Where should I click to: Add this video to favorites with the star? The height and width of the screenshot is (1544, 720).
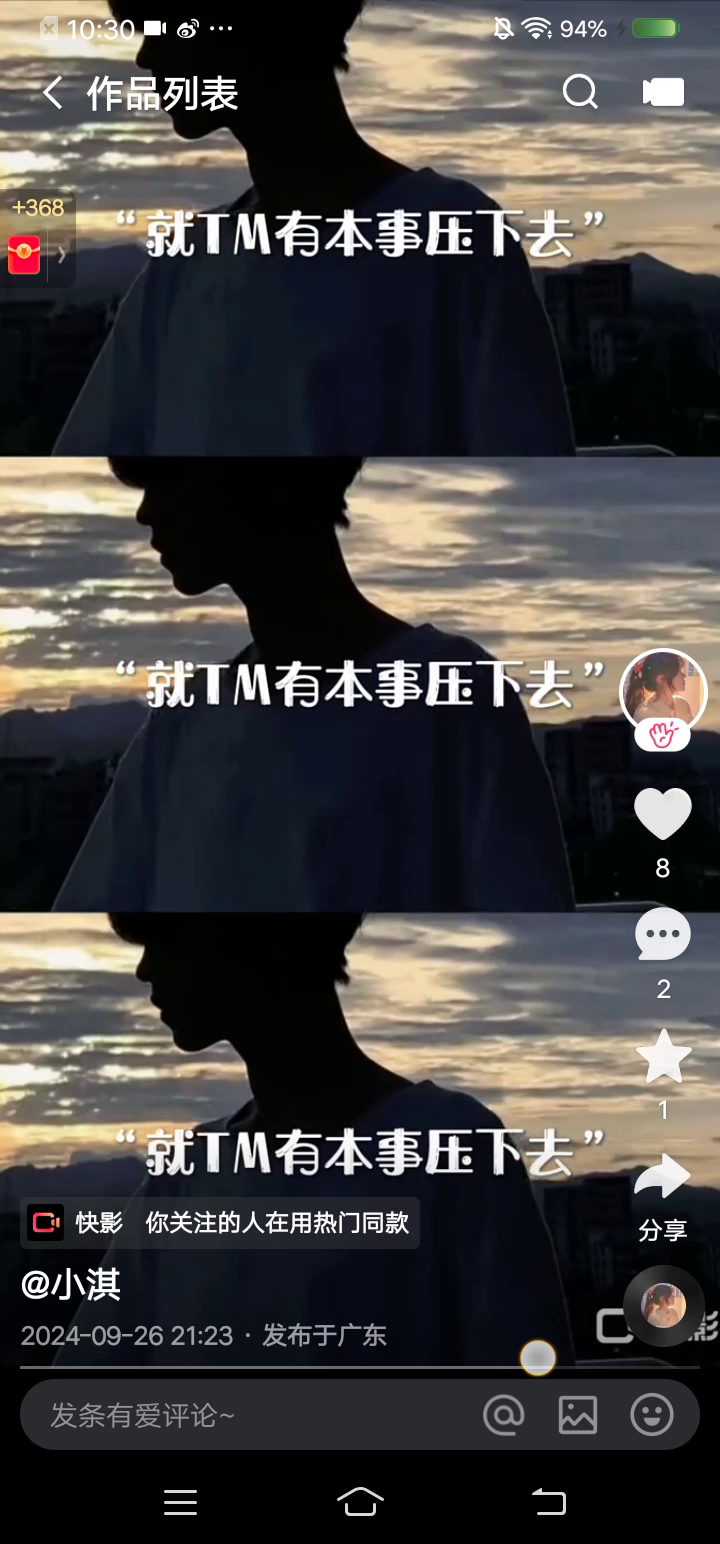pyautogui.click(x=663, y=1058)
